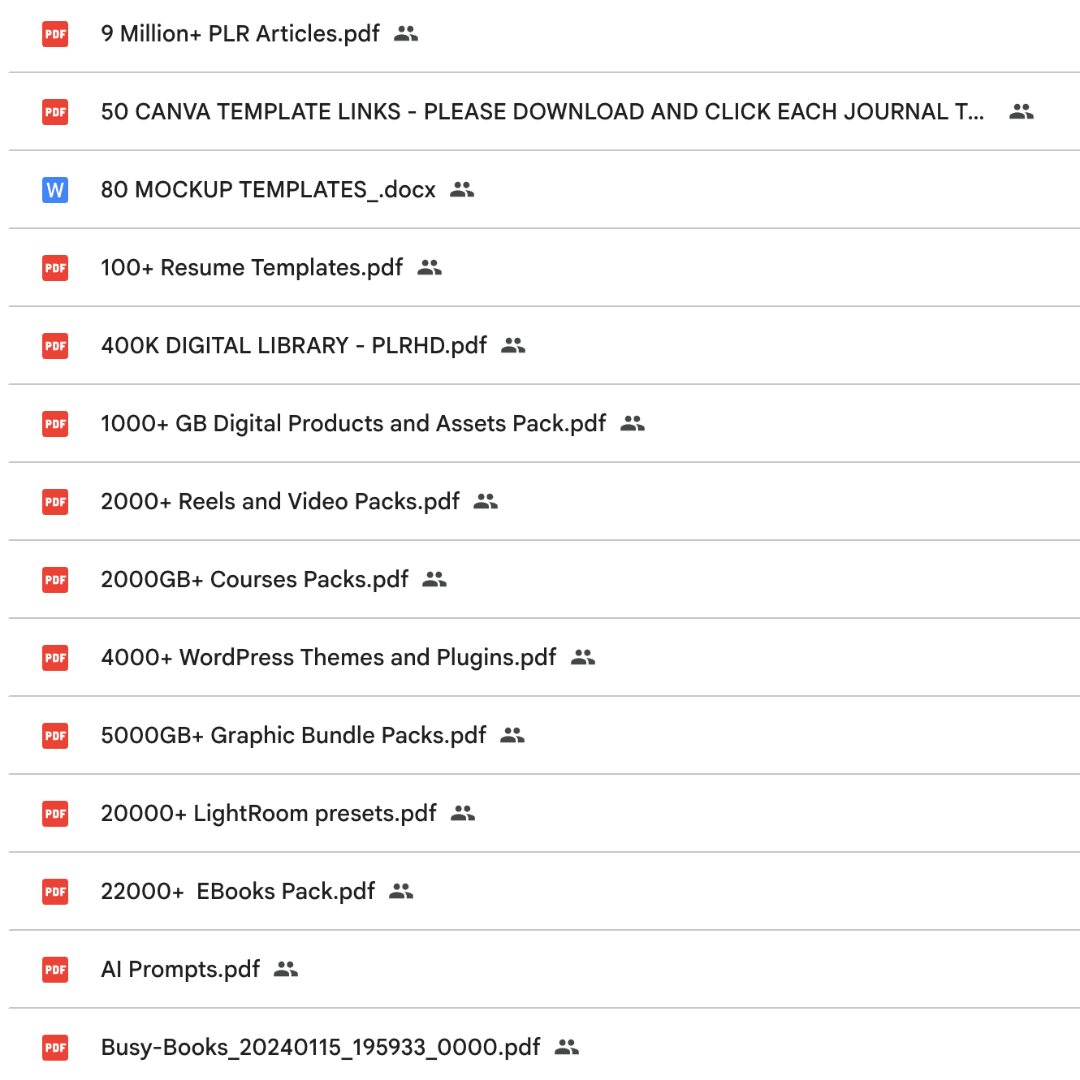Viewport: 1080px width, 1080px height.
Task: Open 50 CANVA TEMPLATE LINKS file
Action: pyautogui.click(x=540, y=112)
